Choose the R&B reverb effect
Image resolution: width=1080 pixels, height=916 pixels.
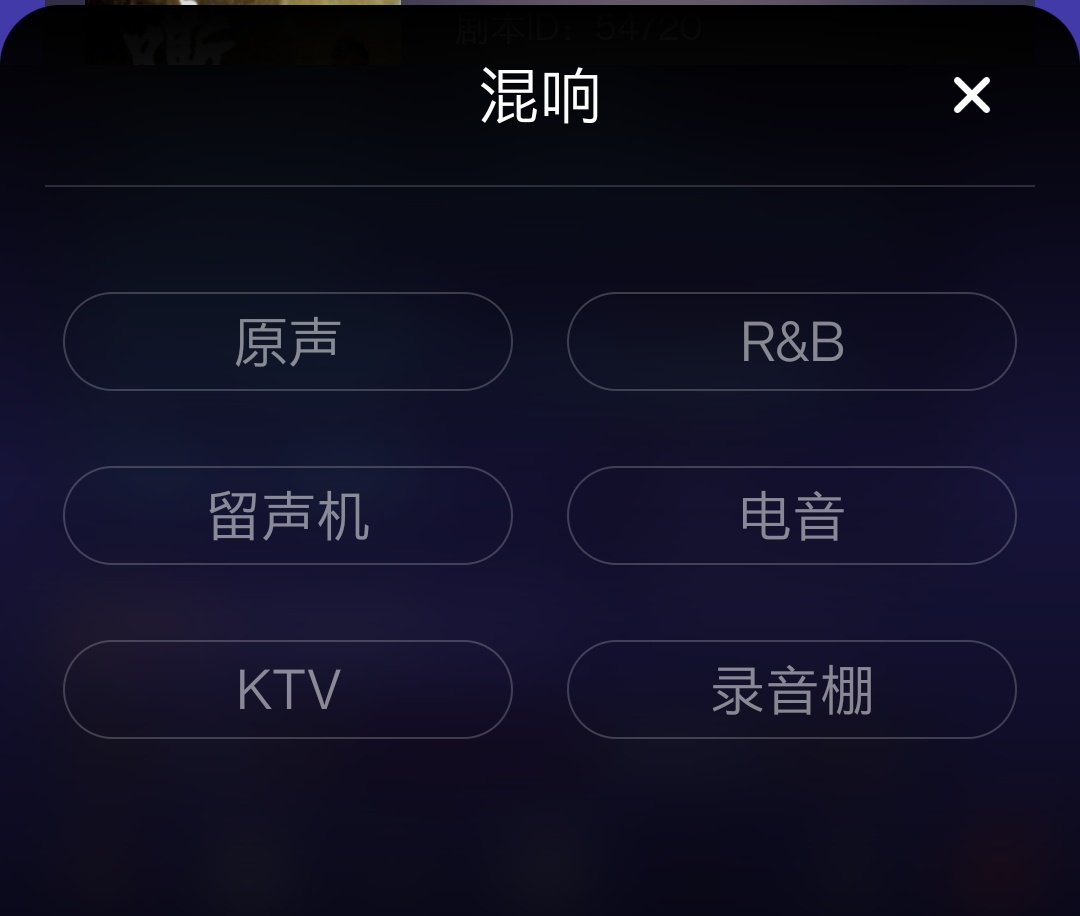792,342
